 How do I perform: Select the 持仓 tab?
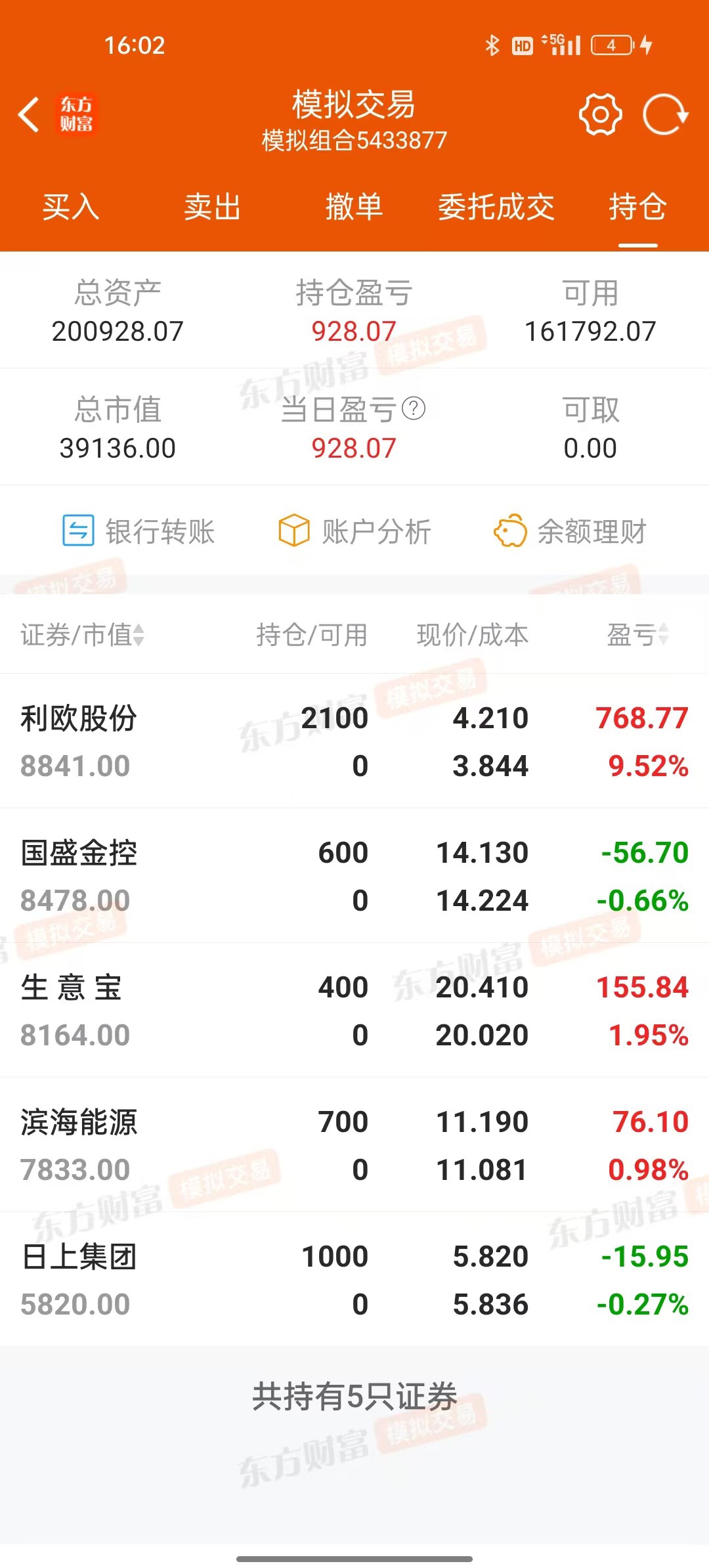(637, 207)
